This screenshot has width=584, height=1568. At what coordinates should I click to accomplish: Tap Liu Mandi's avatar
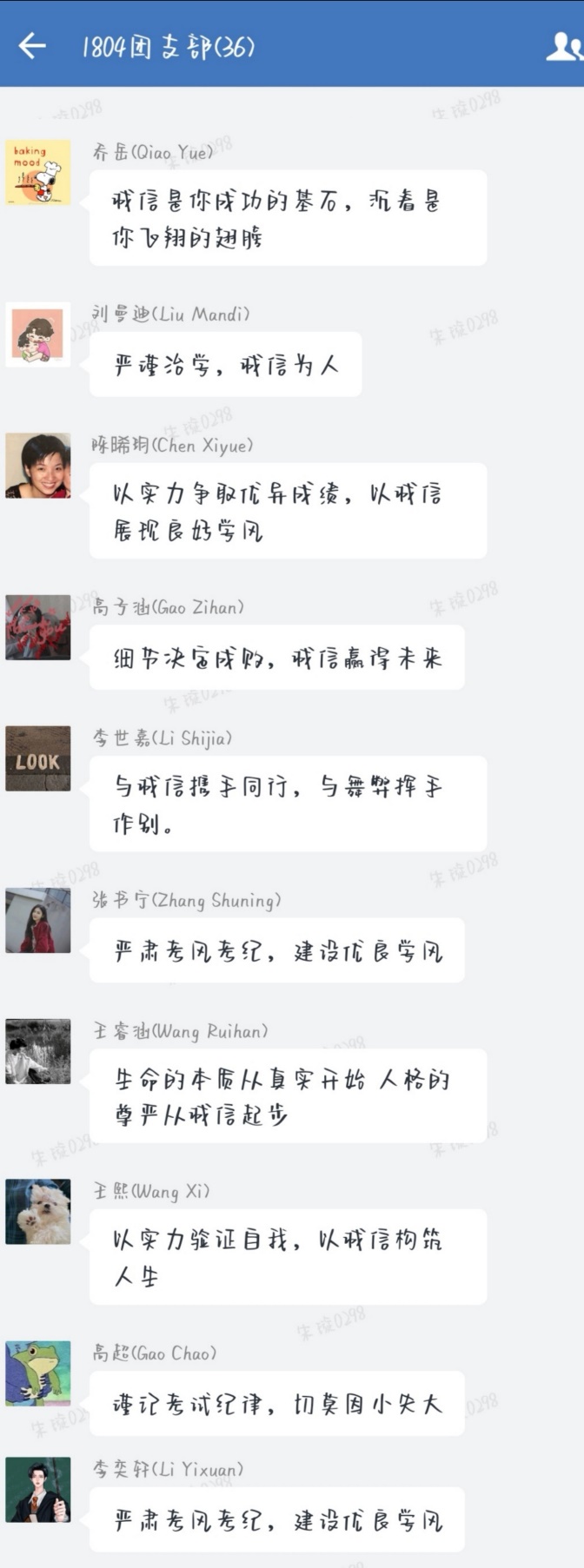tap(38, 334)
